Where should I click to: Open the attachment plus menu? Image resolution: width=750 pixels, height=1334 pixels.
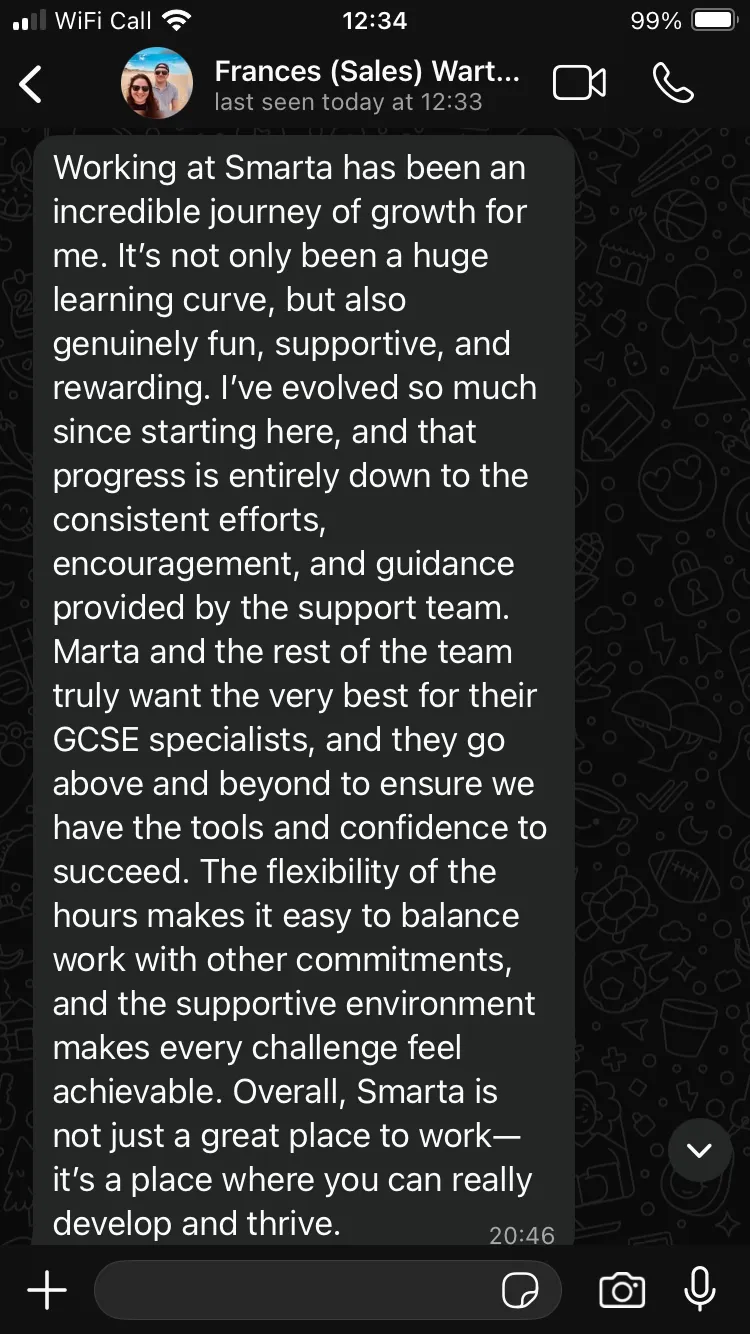(x=46, y=1290)
